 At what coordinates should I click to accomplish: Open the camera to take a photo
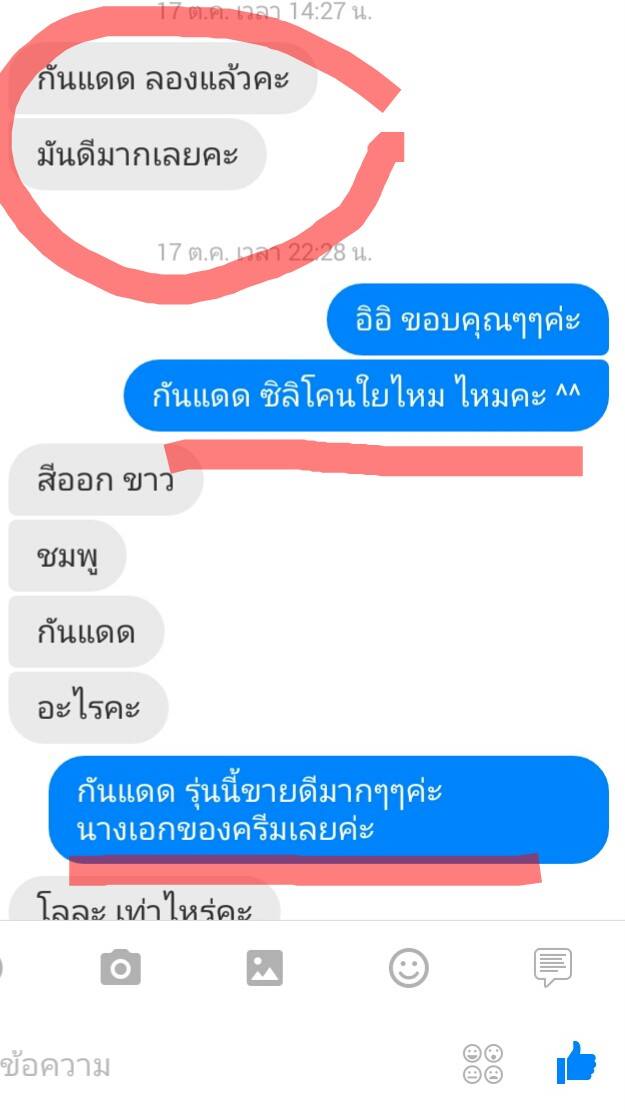point(121,967)
